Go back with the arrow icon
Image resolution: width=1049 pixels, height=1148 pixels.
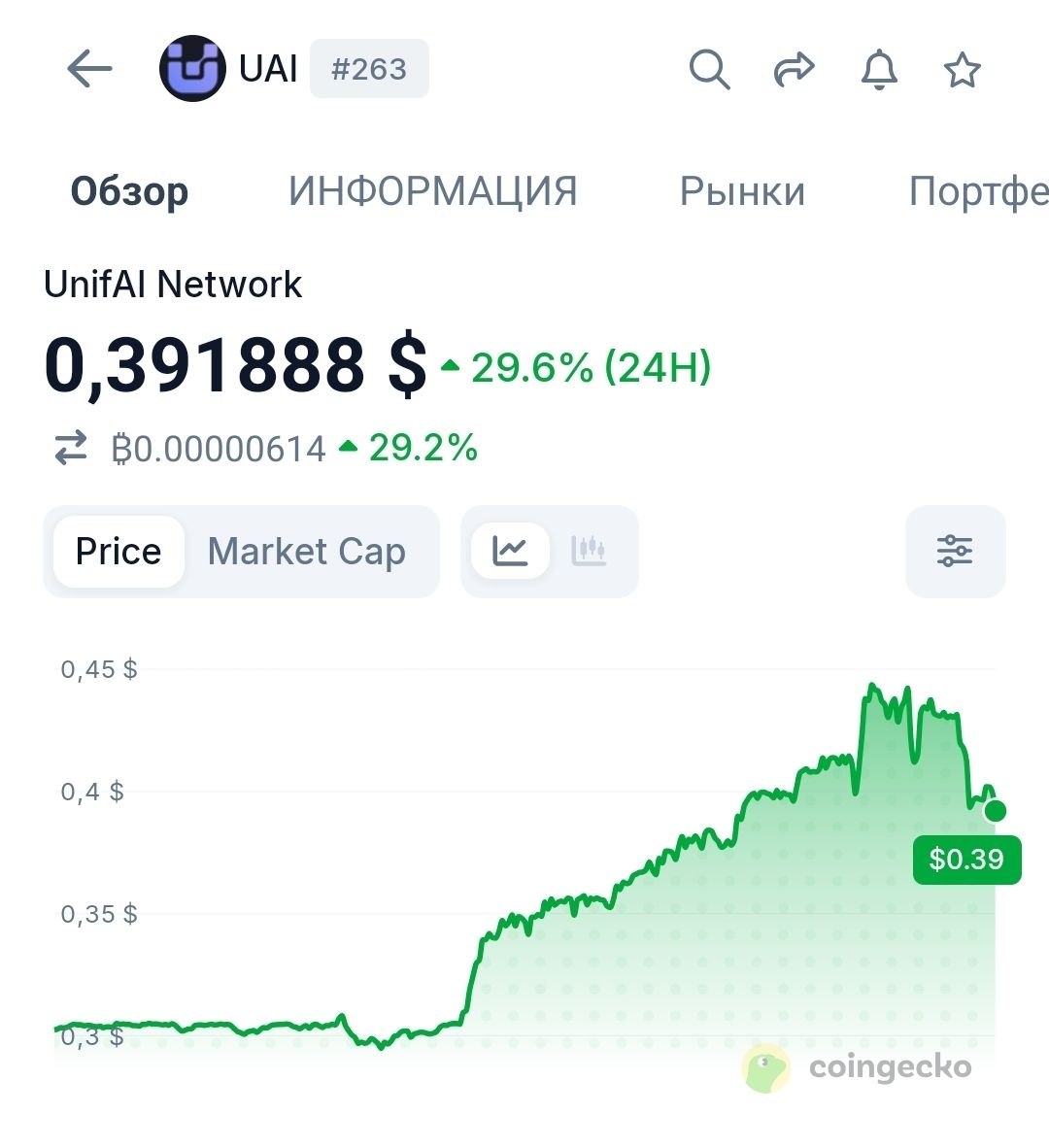[x=89, y=69]
